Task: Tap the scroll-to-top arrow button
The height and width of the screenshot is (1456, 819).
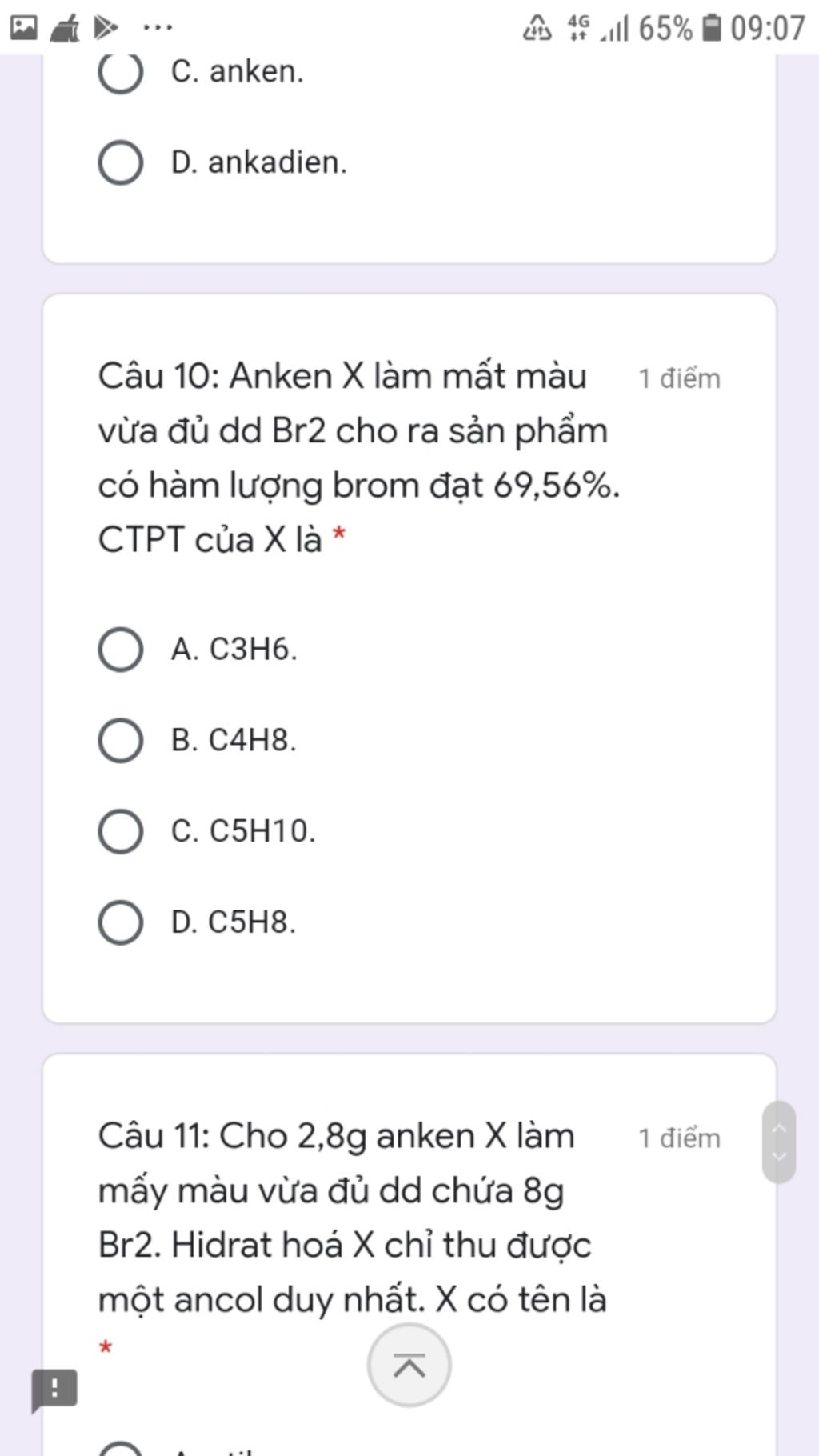Action: click(x=409, y=1366)
